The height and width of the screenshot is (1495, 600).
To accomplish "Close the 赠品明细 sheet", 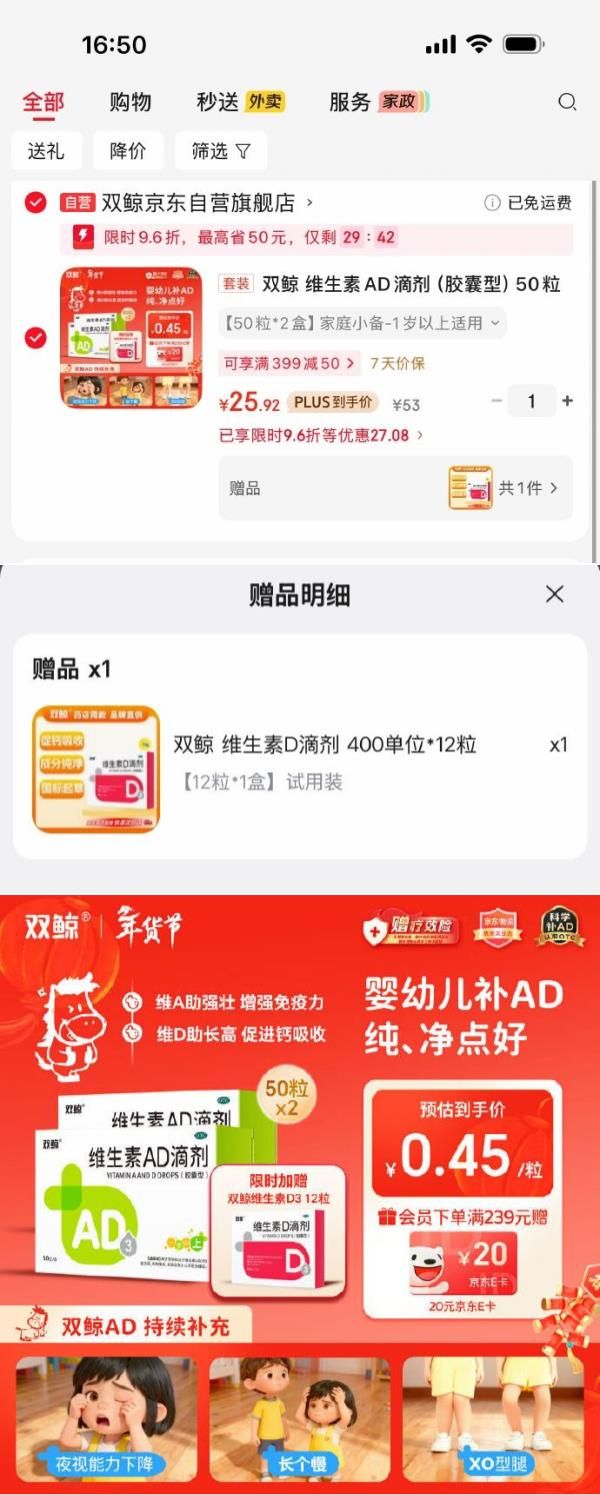I will (x=555, y=594).
